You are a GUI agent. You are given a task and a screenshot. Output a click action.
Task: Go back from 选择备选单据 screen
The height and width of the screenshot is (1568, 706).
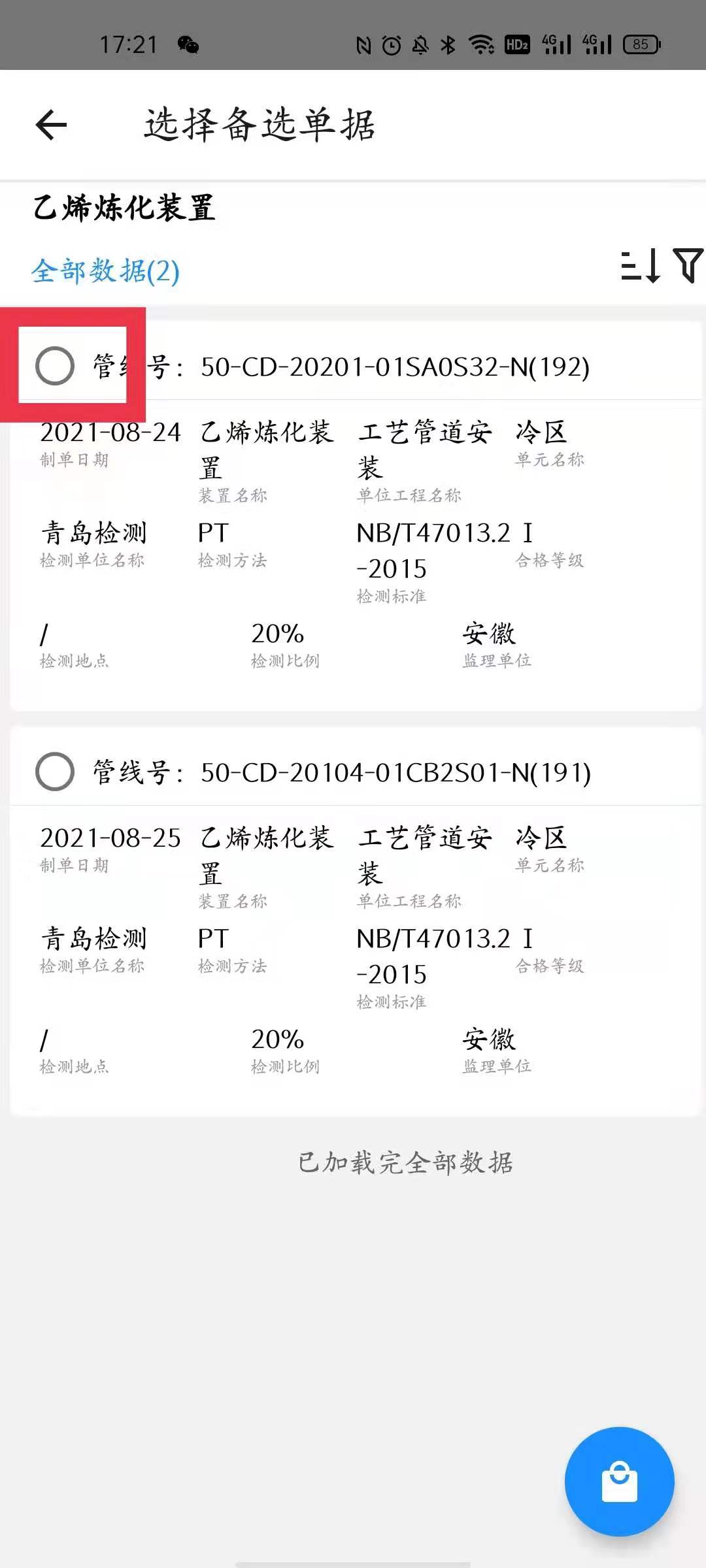(52, 125)
